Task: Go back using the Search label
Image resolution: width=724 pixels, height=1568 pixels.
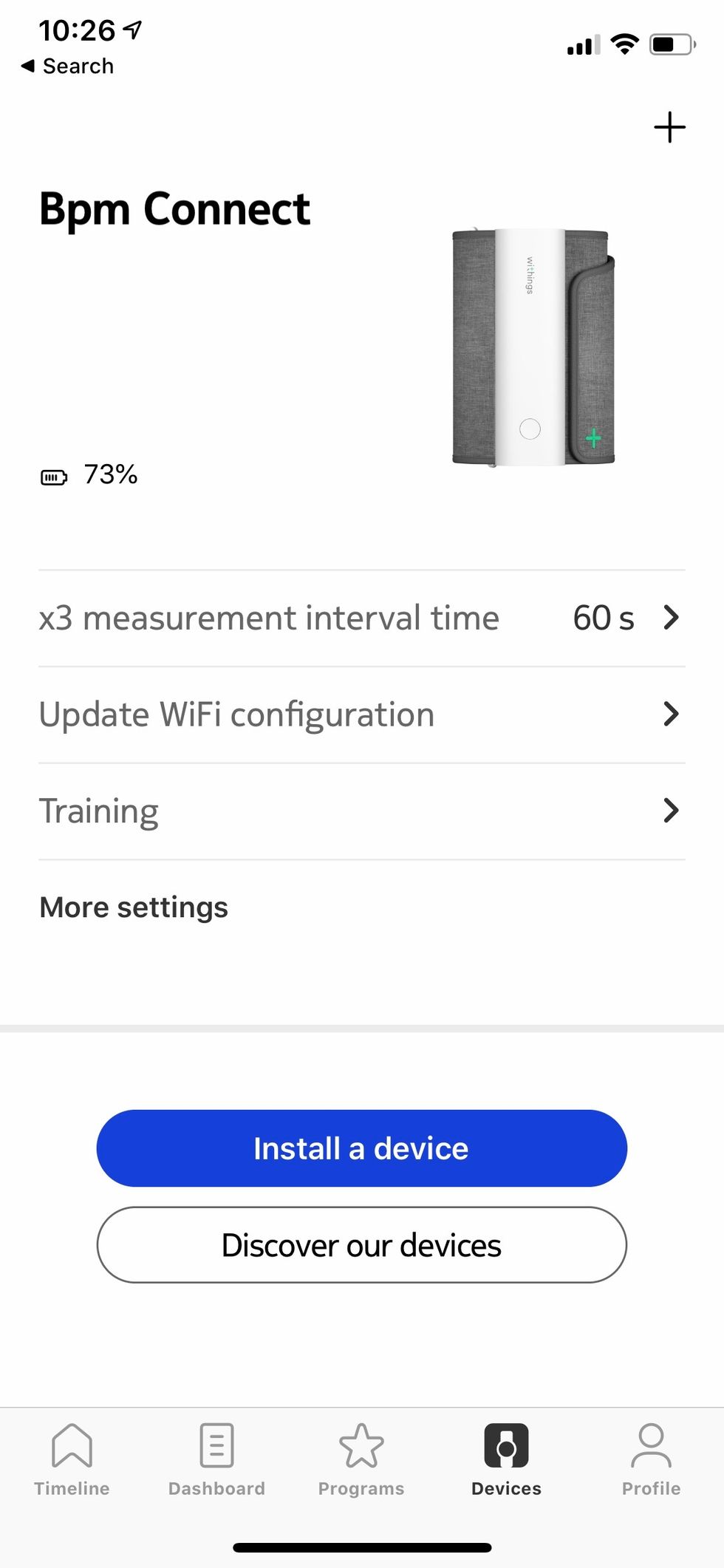Action: [68, 66]
